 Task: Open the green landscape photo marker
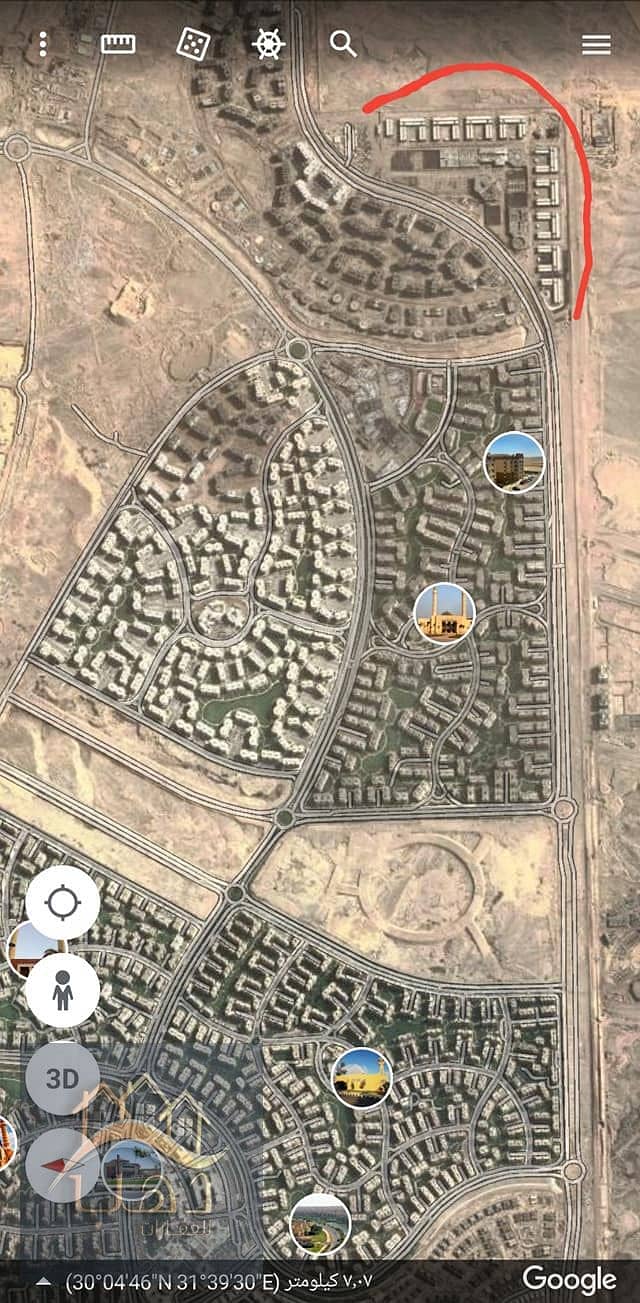point(320,1224)
